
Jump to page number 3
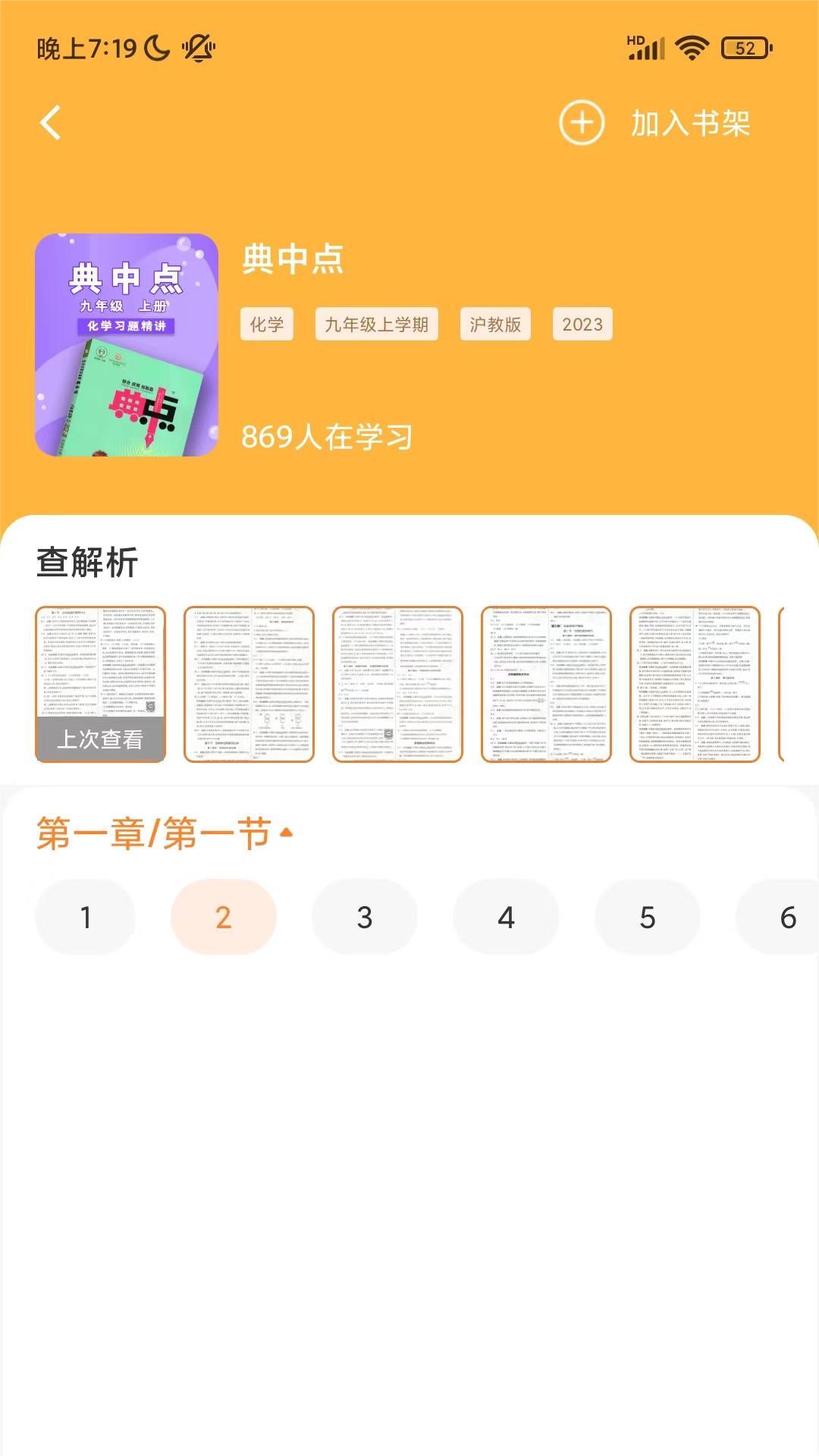point(365,918)
